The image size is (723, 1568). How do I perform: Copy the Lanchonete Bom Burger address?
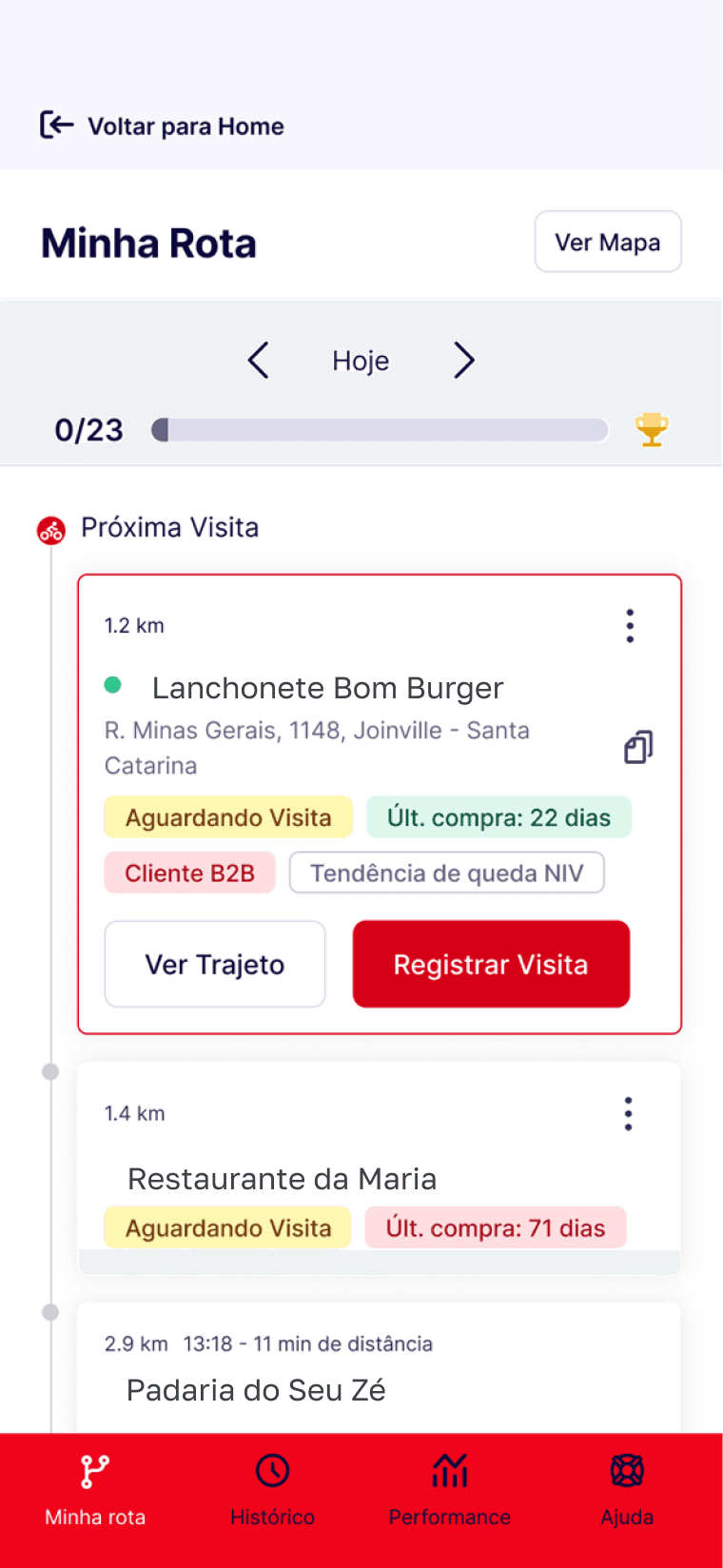[x=638, y=748]
